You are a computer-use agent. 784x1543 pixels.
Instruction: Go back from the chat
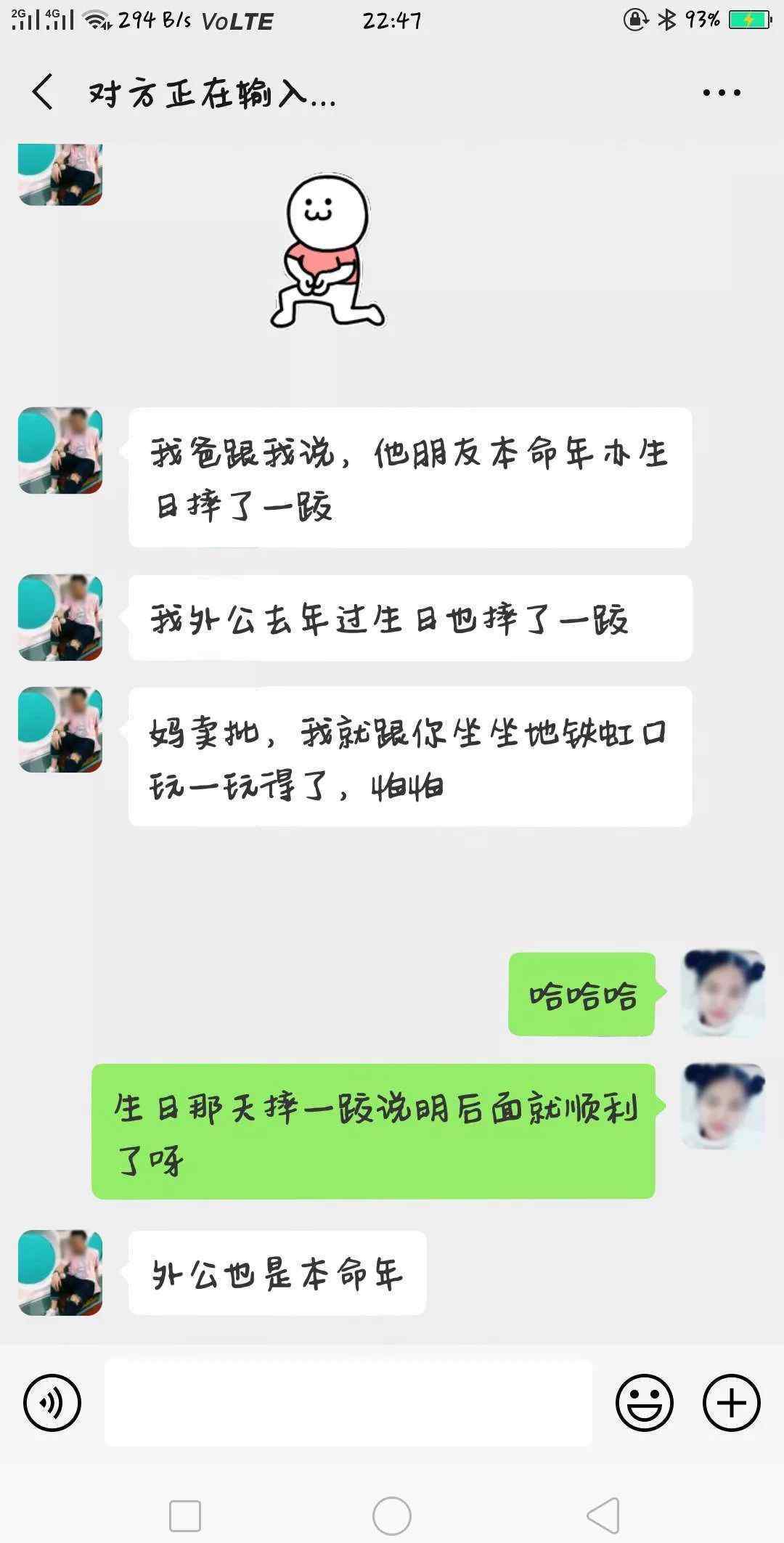[x=43, y=92]
